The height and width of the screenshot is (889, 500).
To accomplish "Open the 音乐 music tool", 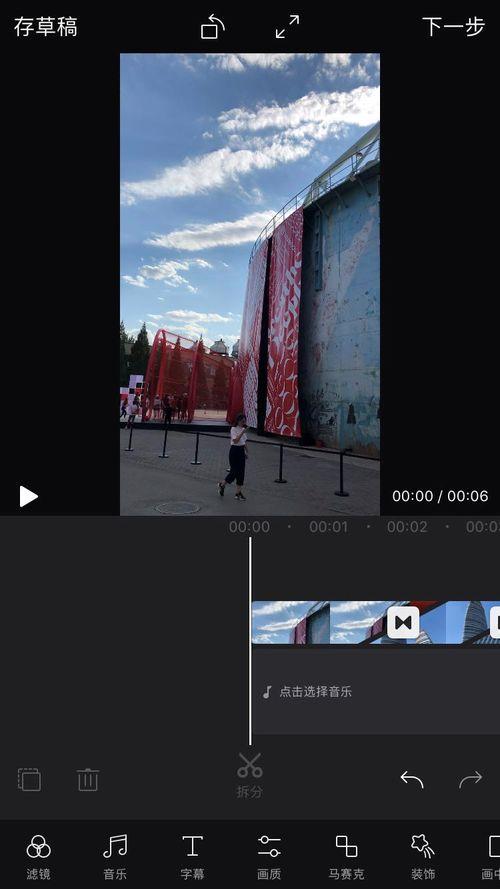I will click(x=115, y=857).
